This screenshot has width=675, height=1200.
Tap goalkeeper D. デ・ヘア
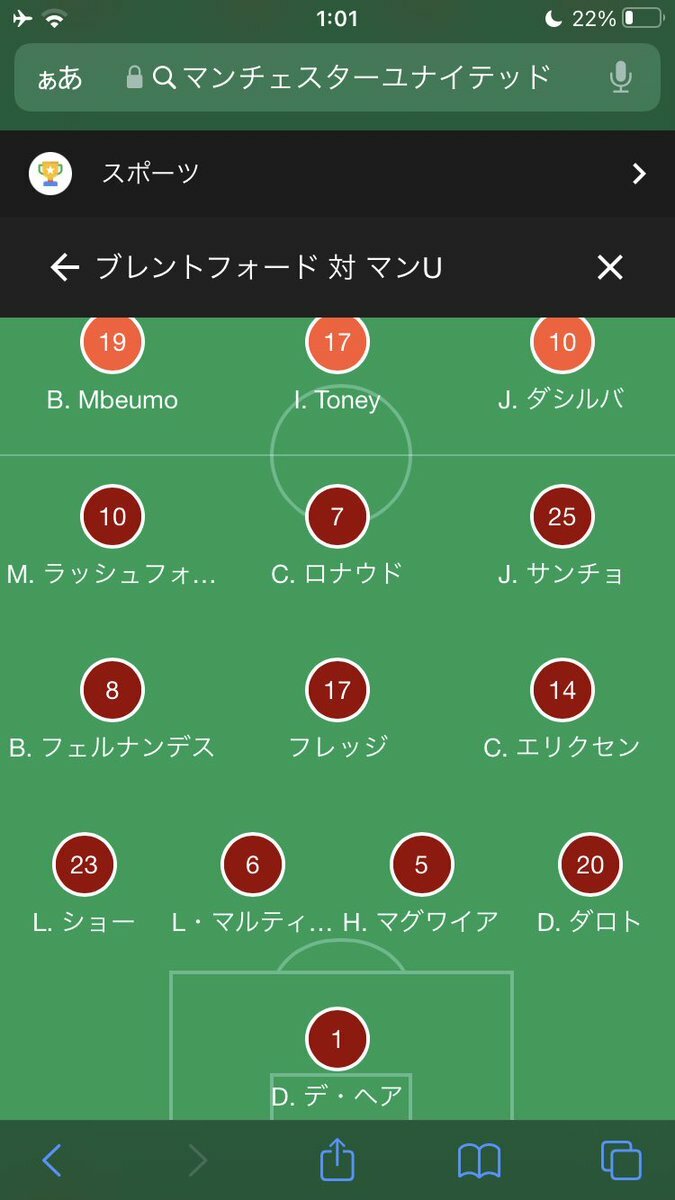[x=337, y=1040]
